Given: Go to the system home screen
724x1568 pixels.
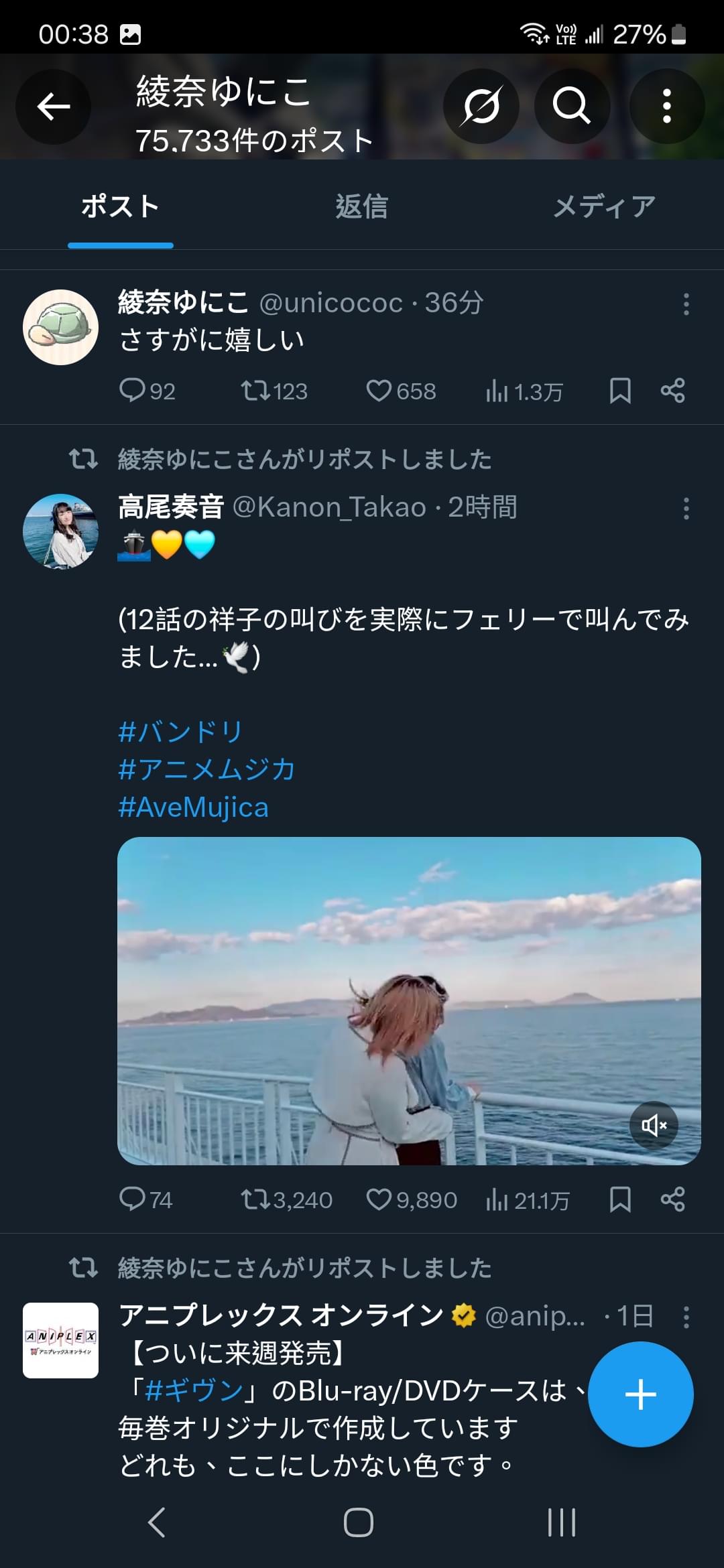Looking at the screenshot, I should [359, 1522].
